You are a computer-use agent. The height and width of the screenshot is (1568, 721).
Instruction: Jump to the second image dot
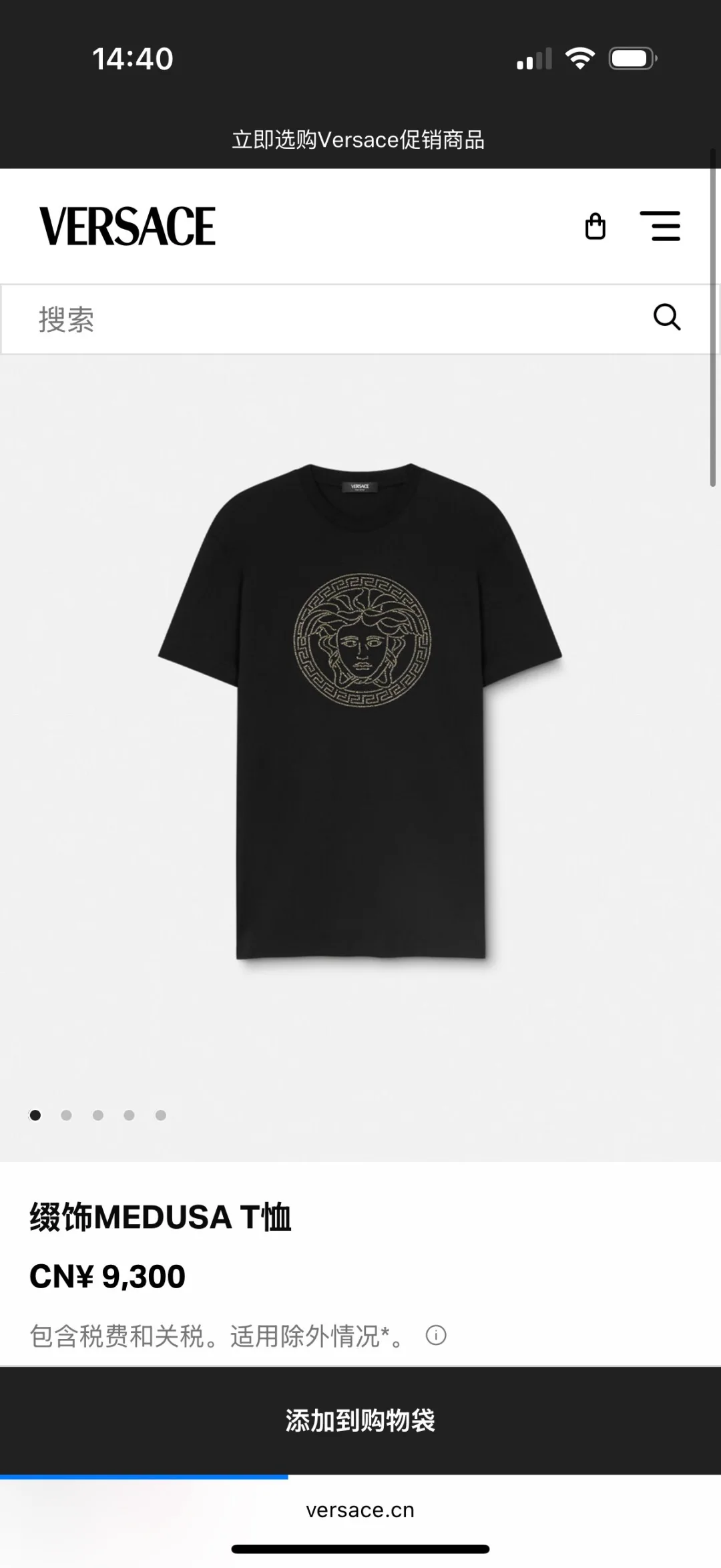(x=66, y=1115)
